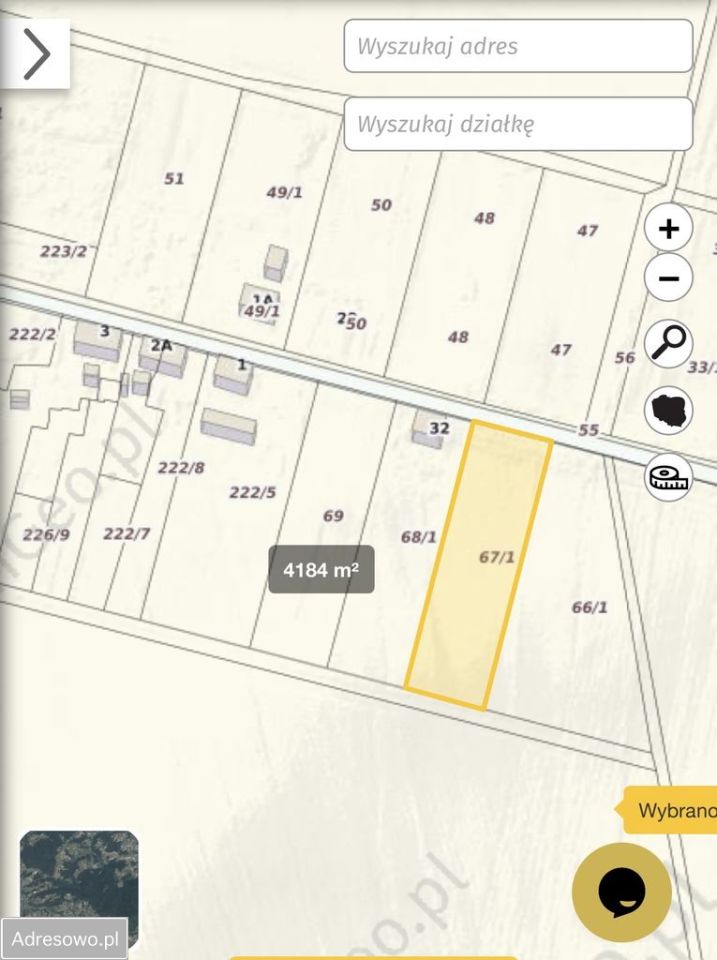Activate the tape measure tool
Image resolution: width=717 pixels, height=960 pixels.
668,476
